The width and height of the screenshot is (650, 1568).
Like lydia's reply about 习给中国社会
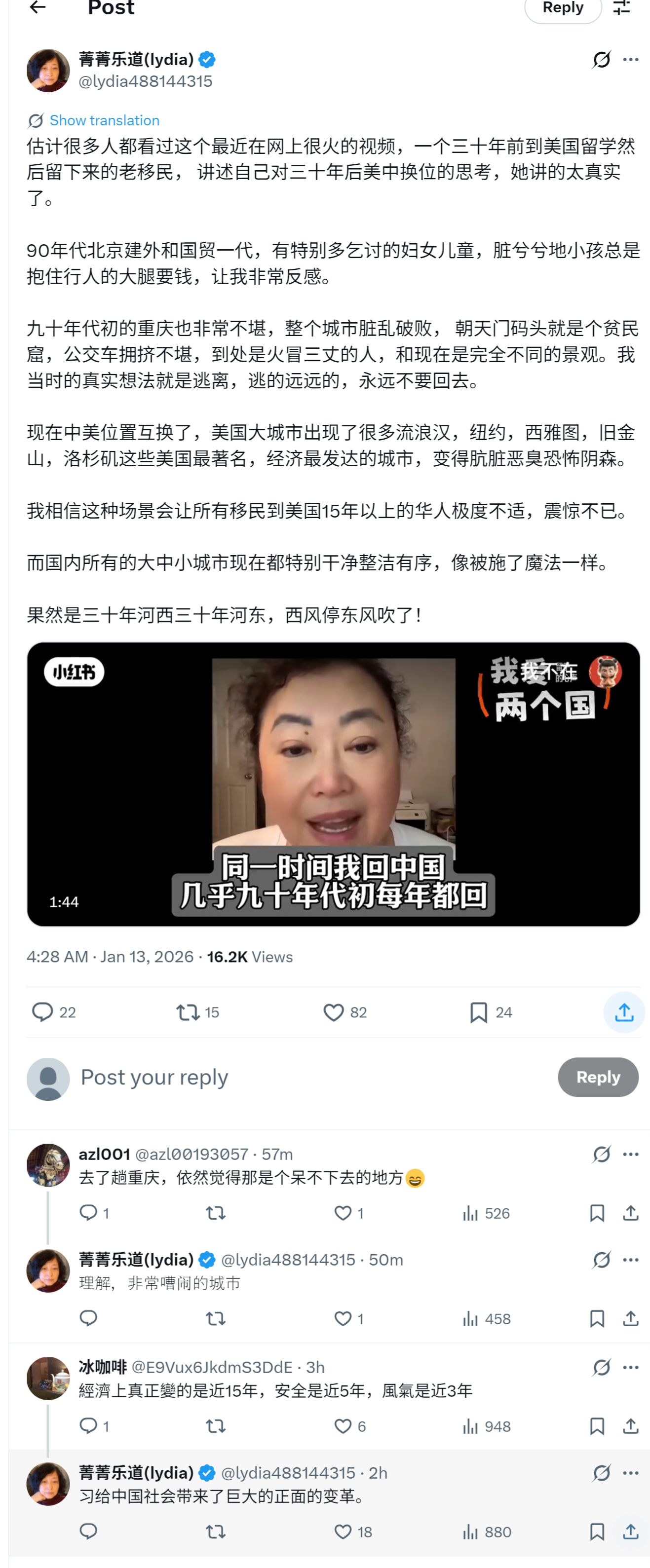(x=343, y=1531)
